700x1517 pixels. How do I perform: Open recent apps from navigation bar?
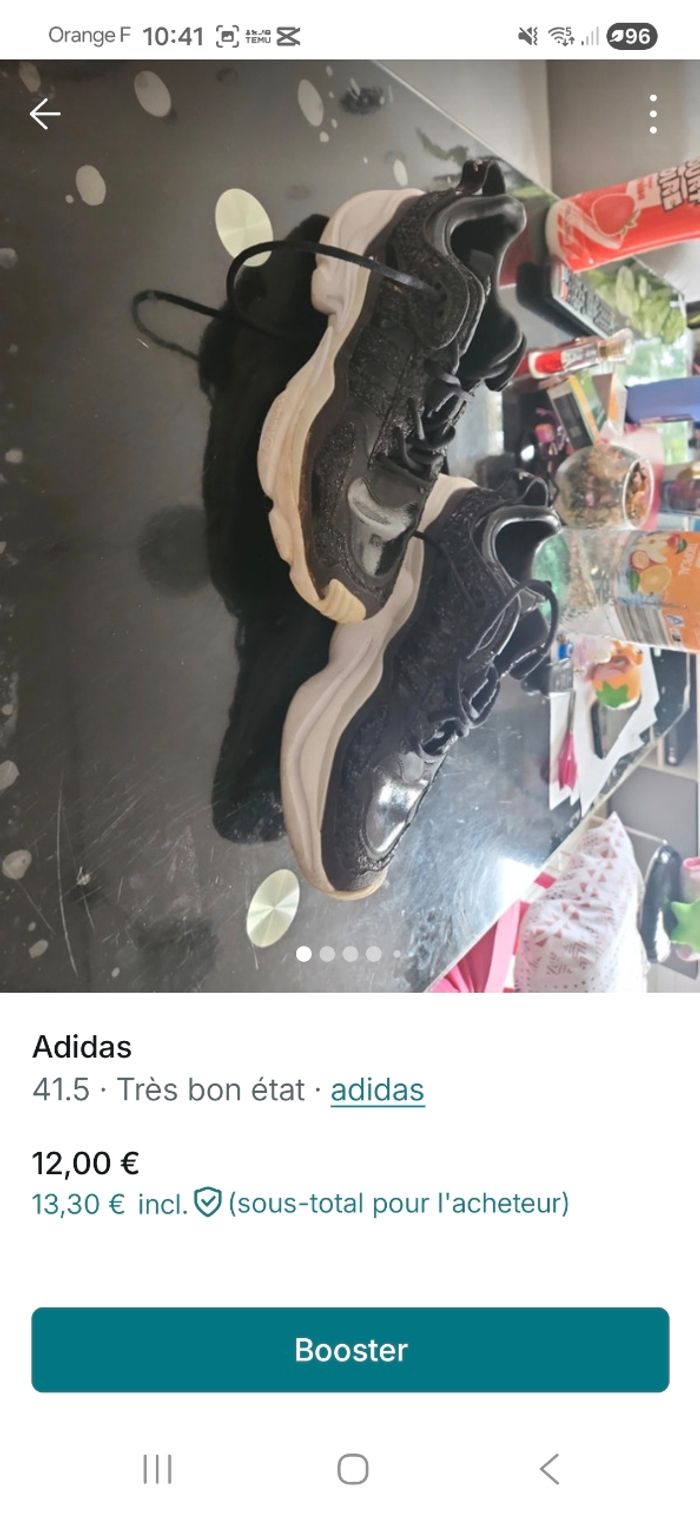click(157, 1469)
